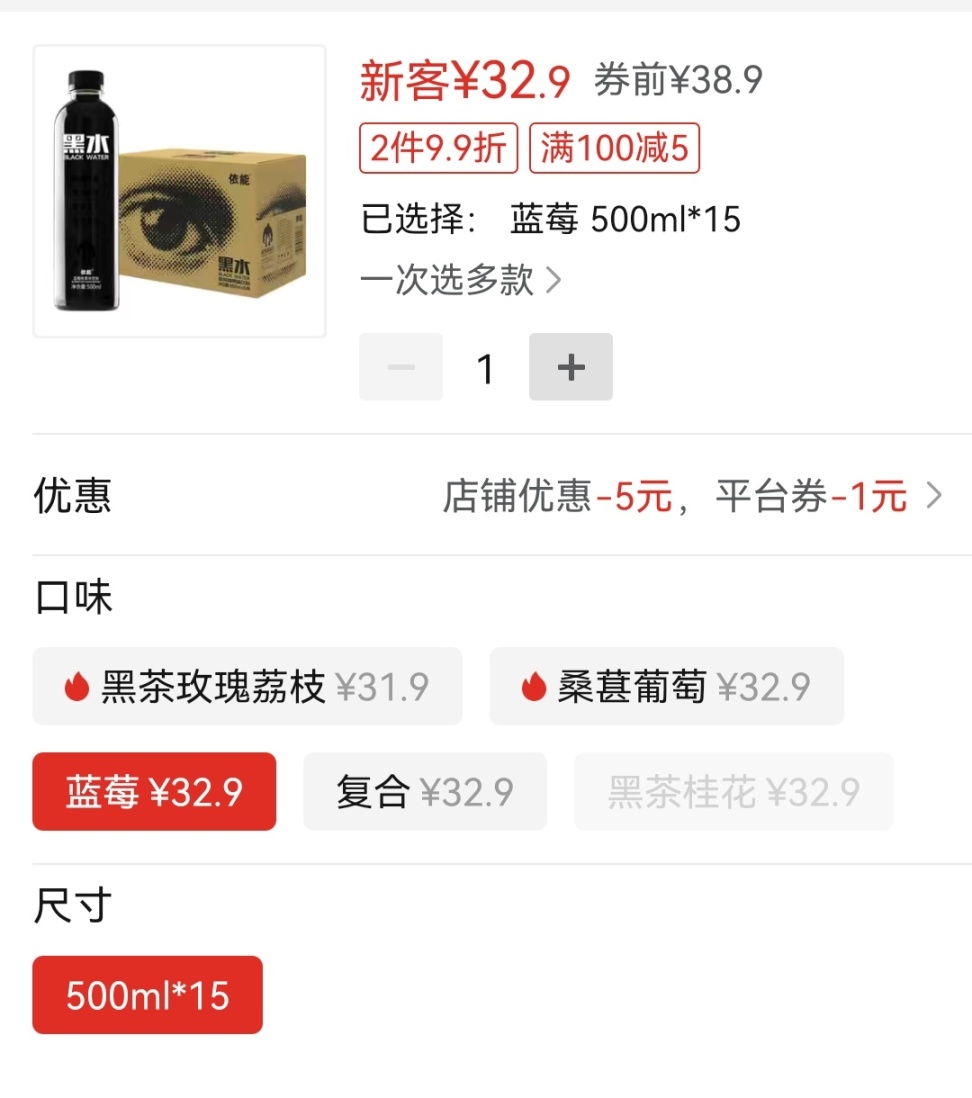Tap the 一次选多款 link
The width and height of the screenshot is (972, 1098).
tap(460, 281)
